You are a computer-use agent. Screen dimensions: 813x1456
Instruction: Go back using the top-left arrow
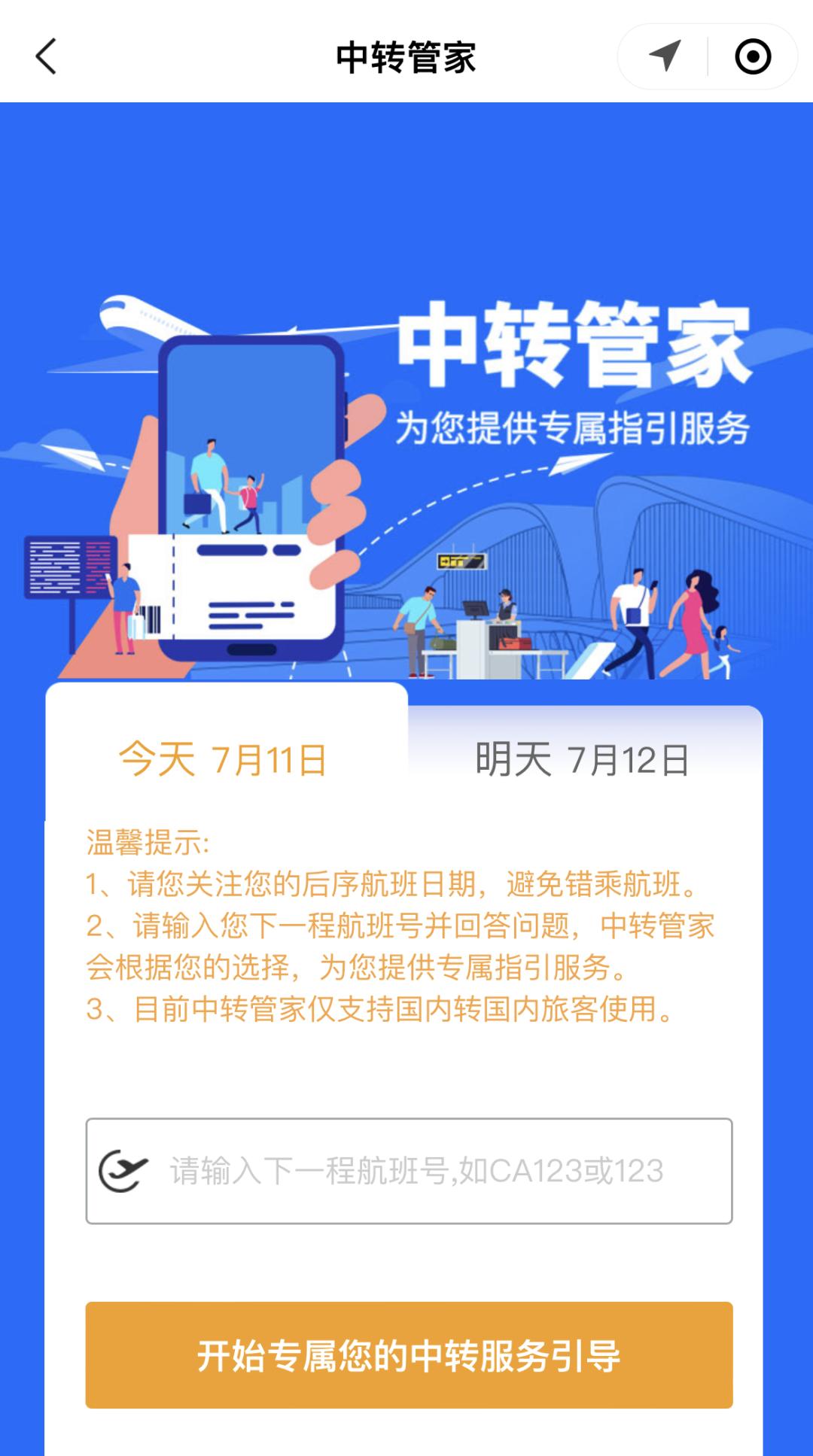(47, 56)
